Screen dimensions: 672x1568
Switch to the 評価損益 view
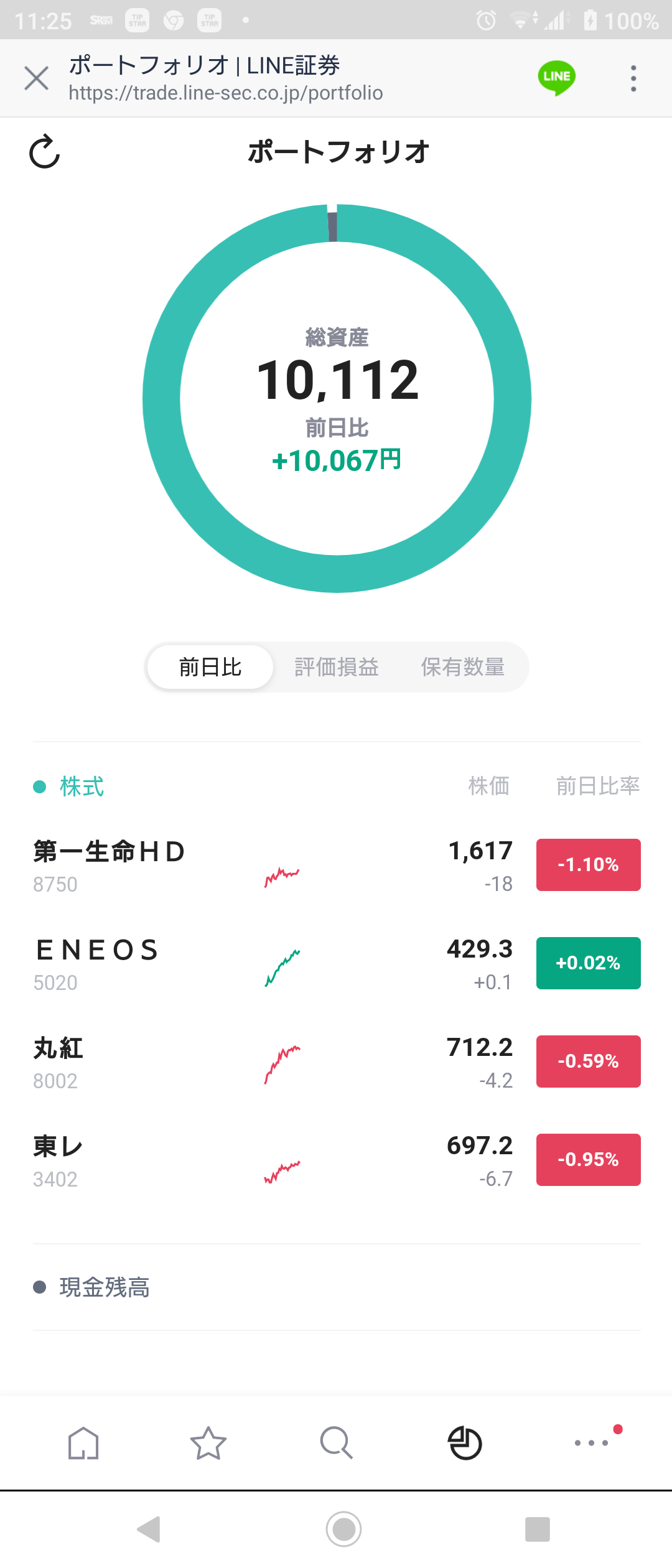337,667
